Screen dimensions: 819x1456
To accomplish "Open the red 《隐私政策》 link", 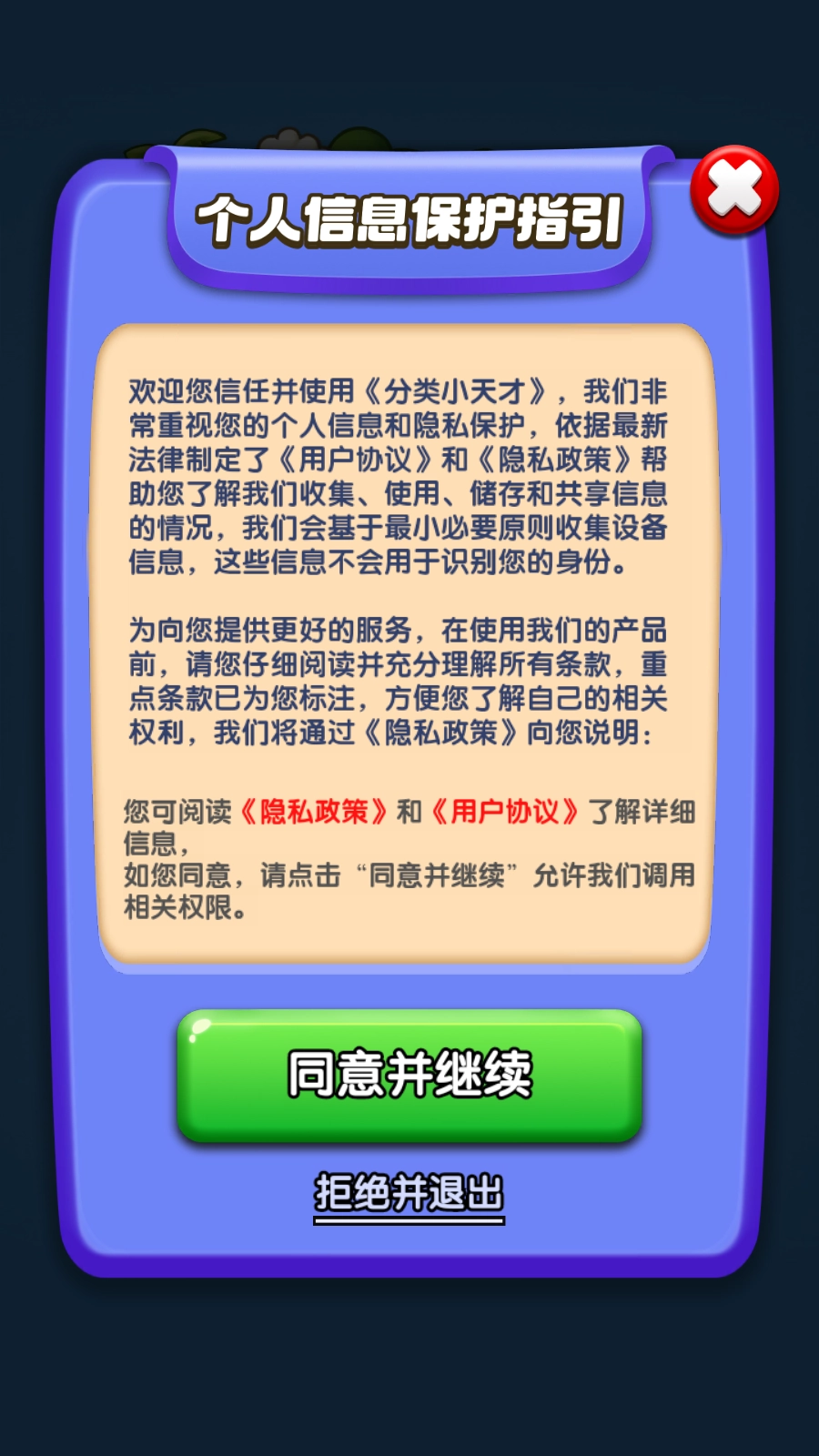I will 314,811.
